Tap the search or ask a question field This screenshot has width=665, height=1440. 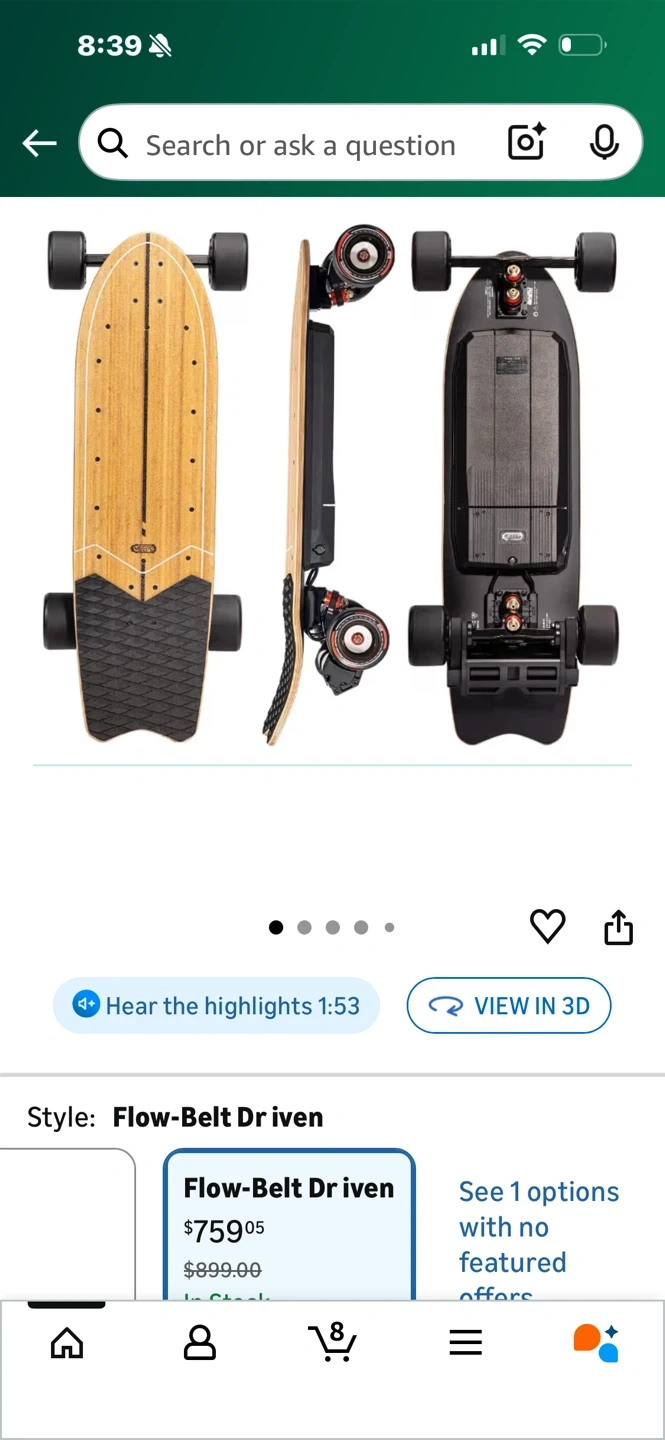coord(300,146)
